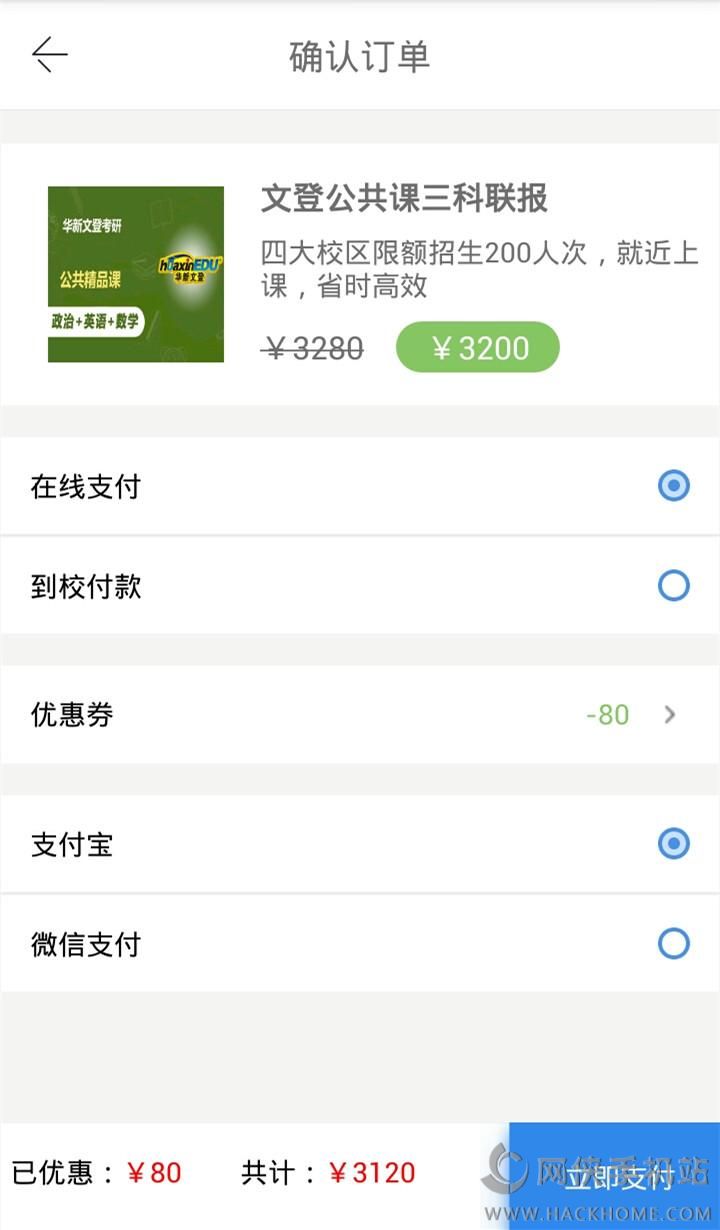This screenshot has height=1230, width=720.
Task: Go back from the 确认订单 screen
Action: pos(49,55)
